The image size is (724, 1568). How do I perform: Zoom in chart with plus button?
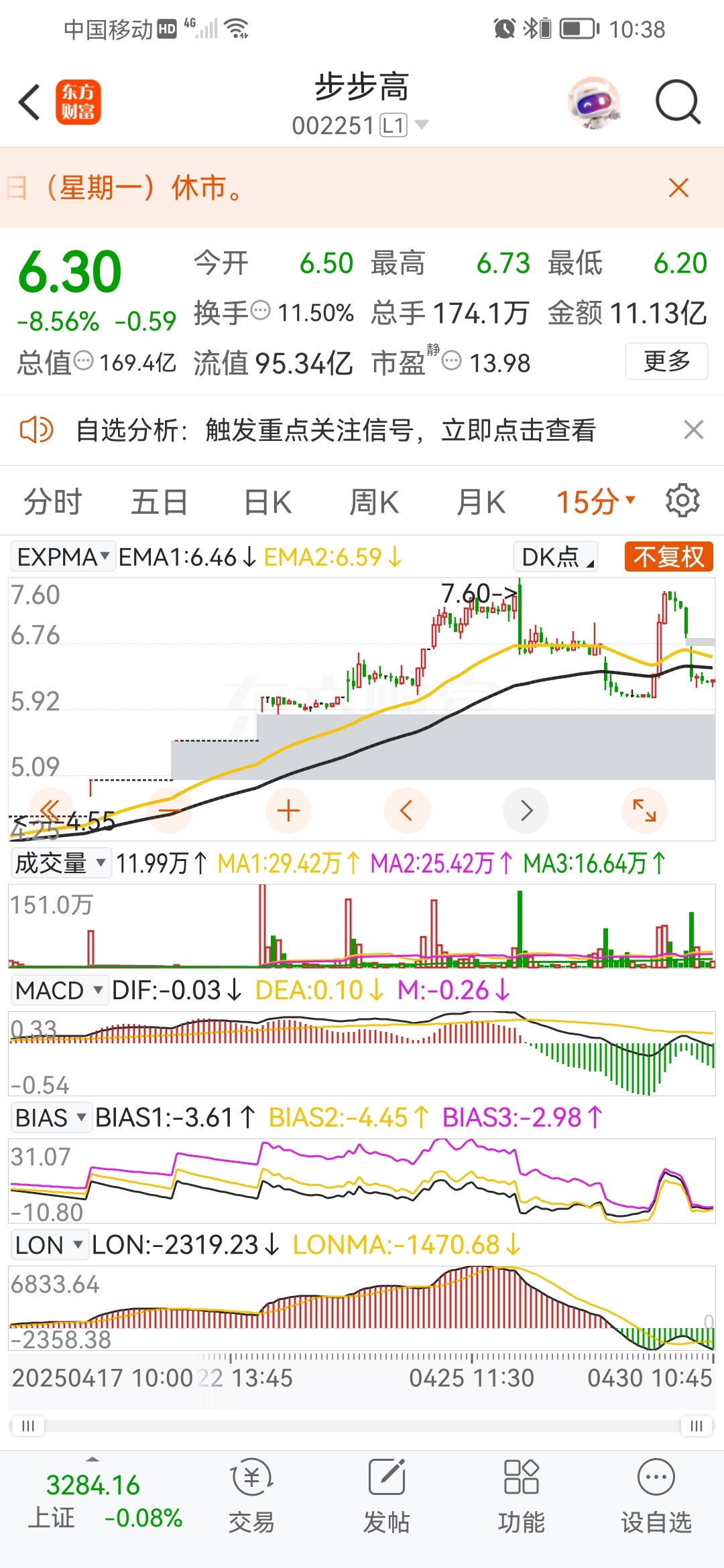tap(288, 811)
